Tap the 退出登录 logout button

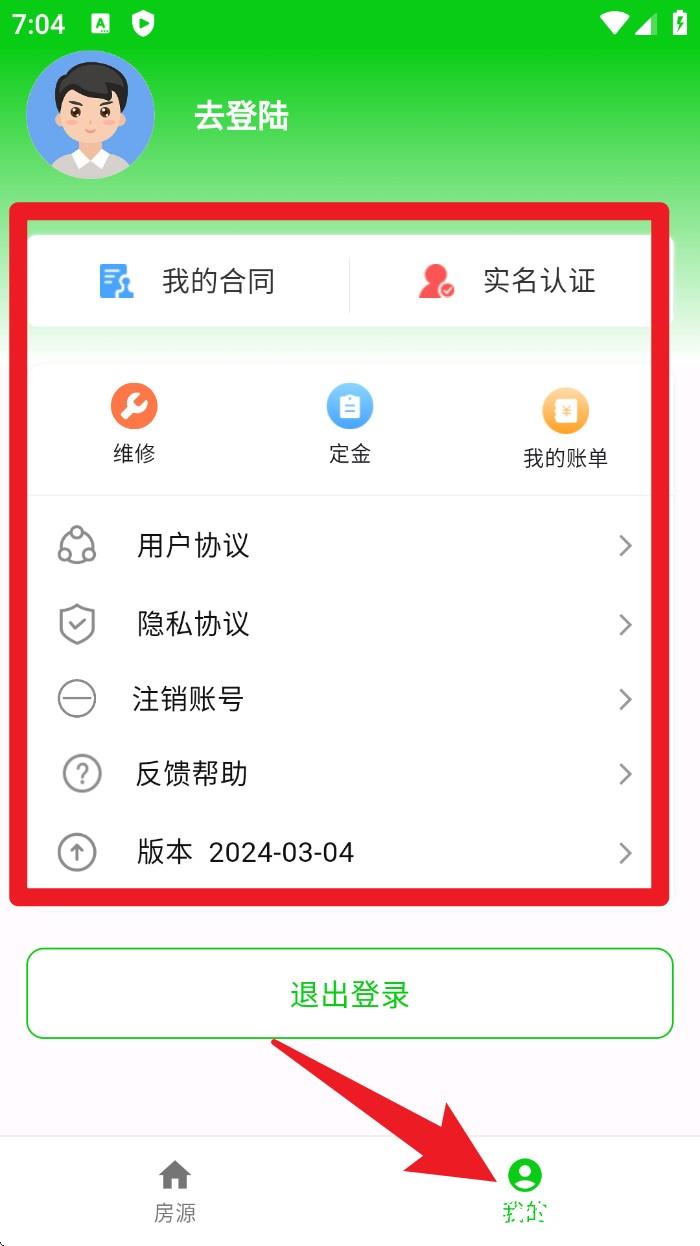tap(350, 994)
